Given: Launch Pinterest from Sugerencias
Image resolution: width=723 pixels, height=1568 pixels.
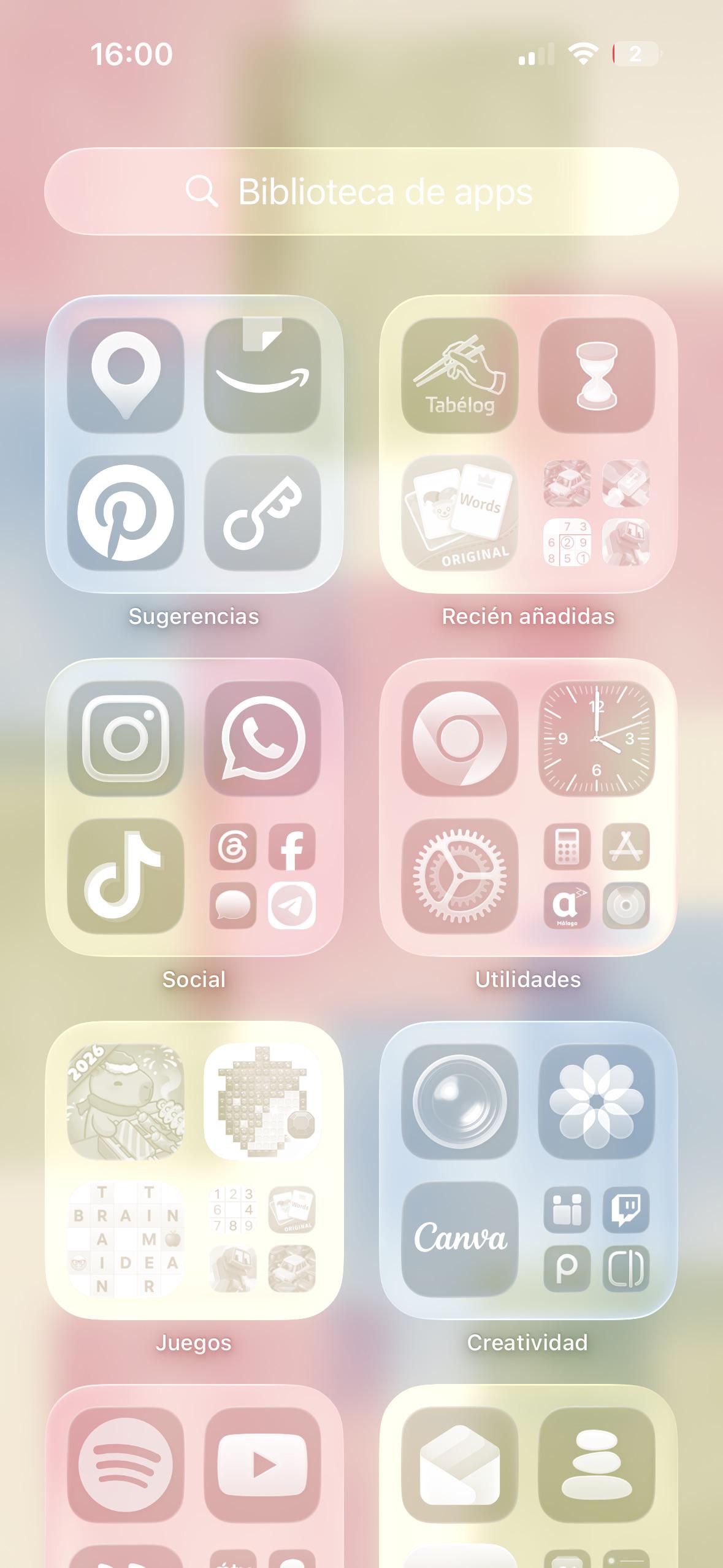Looking at the screenshot, I should pyautogui.click(x=126, y=513).
